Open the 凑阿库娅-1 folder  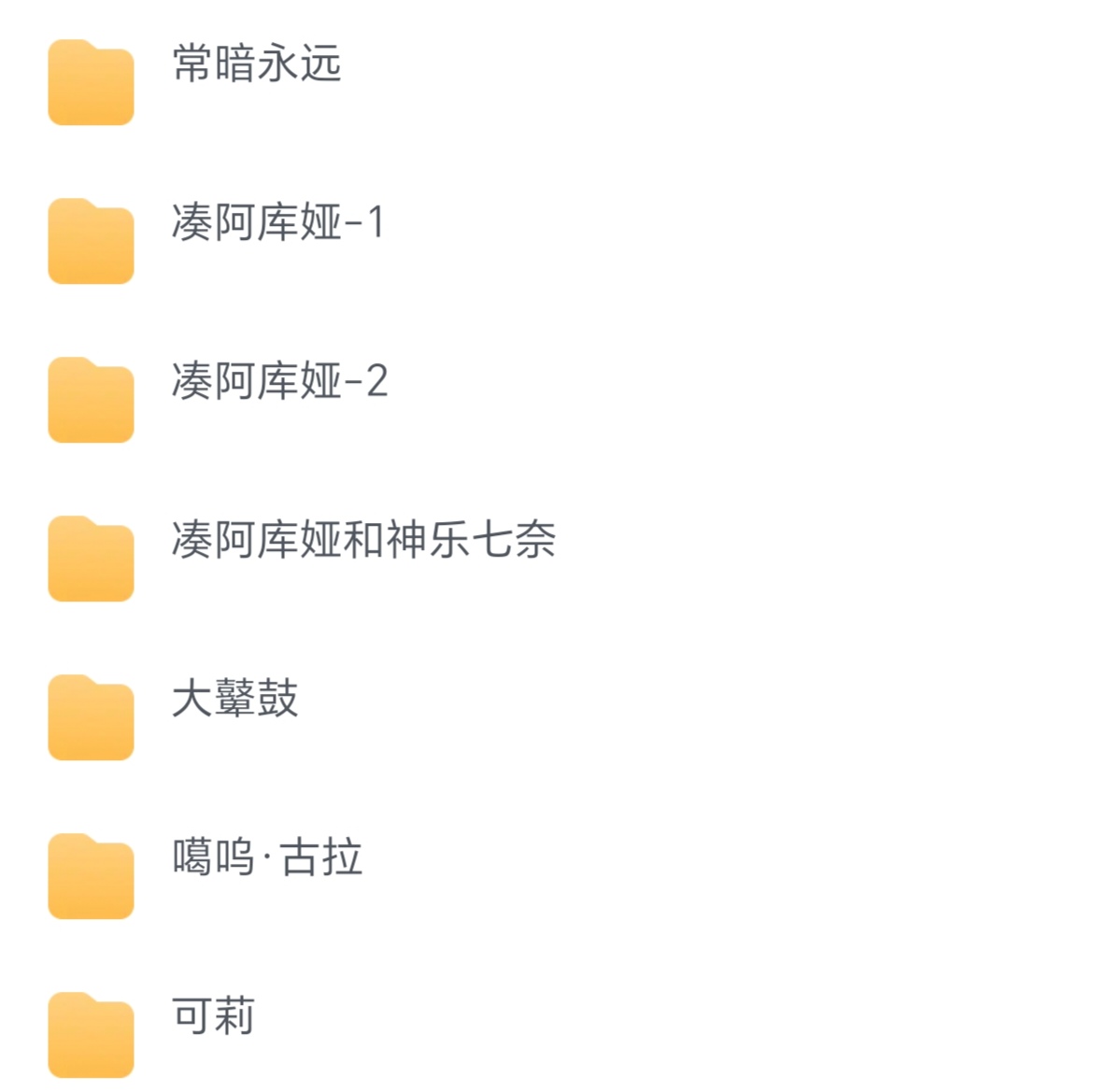click(x=277, y=223)
